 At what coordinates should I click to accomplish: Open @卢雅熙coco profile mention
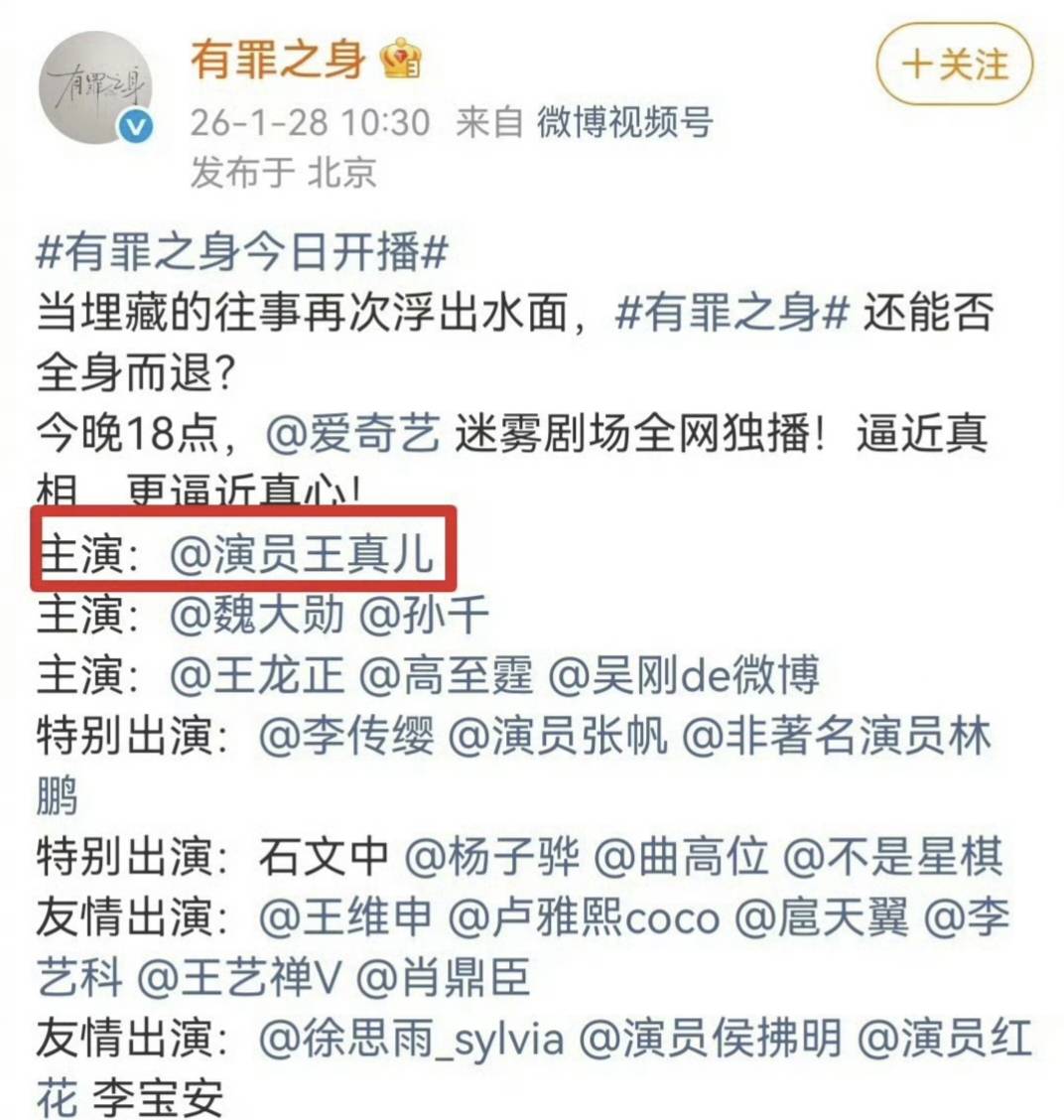[x=584, y=918]
